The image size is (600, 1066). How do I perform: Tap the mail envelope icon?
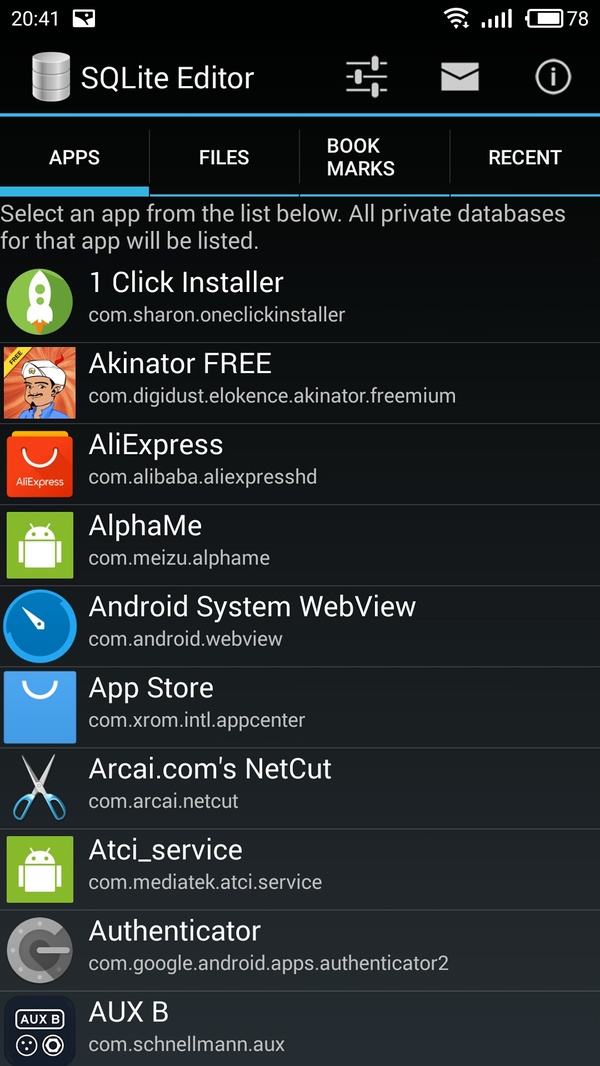click(x=460, y=77)
